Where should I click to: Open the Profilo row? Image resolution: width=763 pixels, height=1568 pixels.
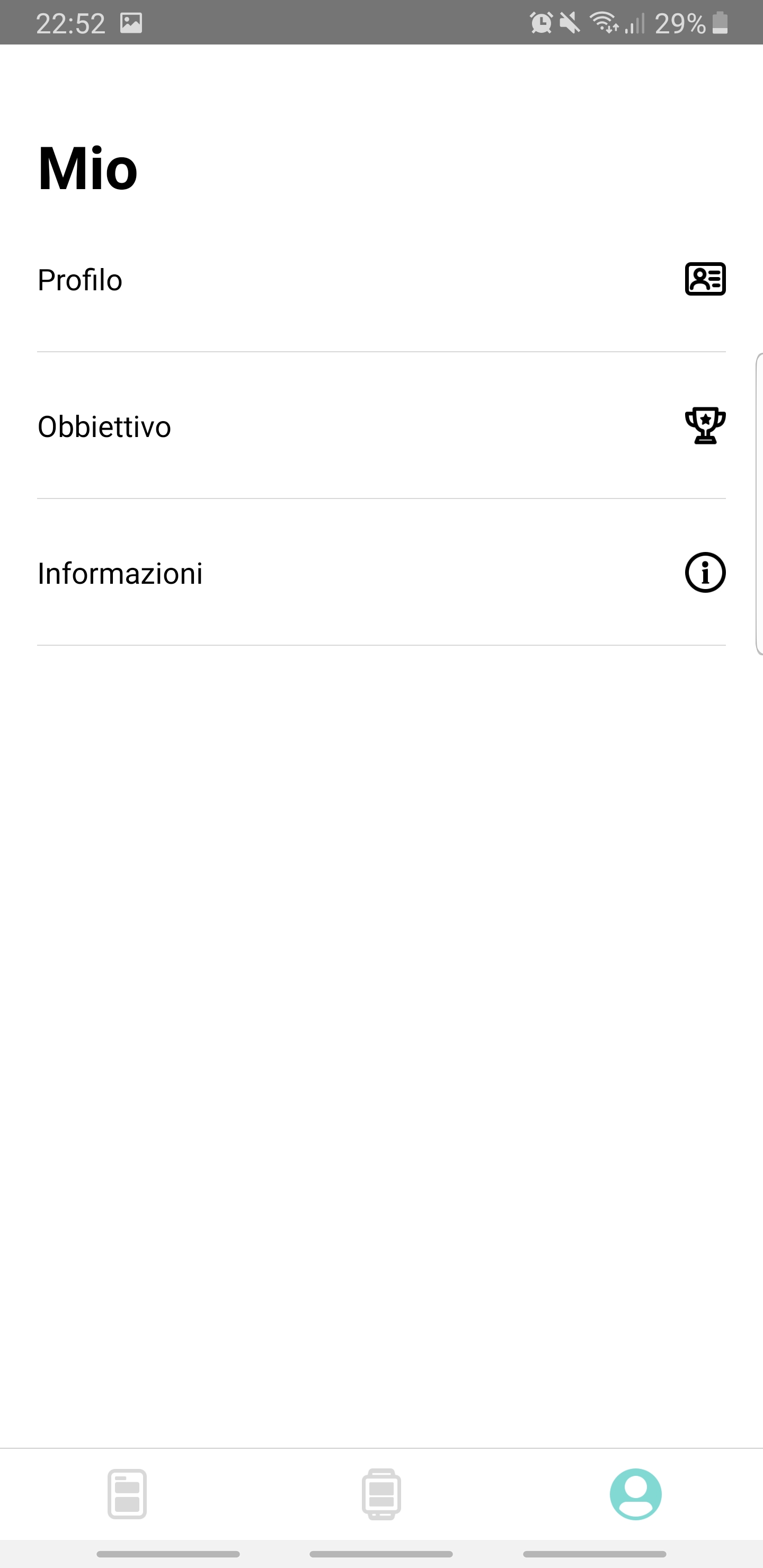coord(381,280)
